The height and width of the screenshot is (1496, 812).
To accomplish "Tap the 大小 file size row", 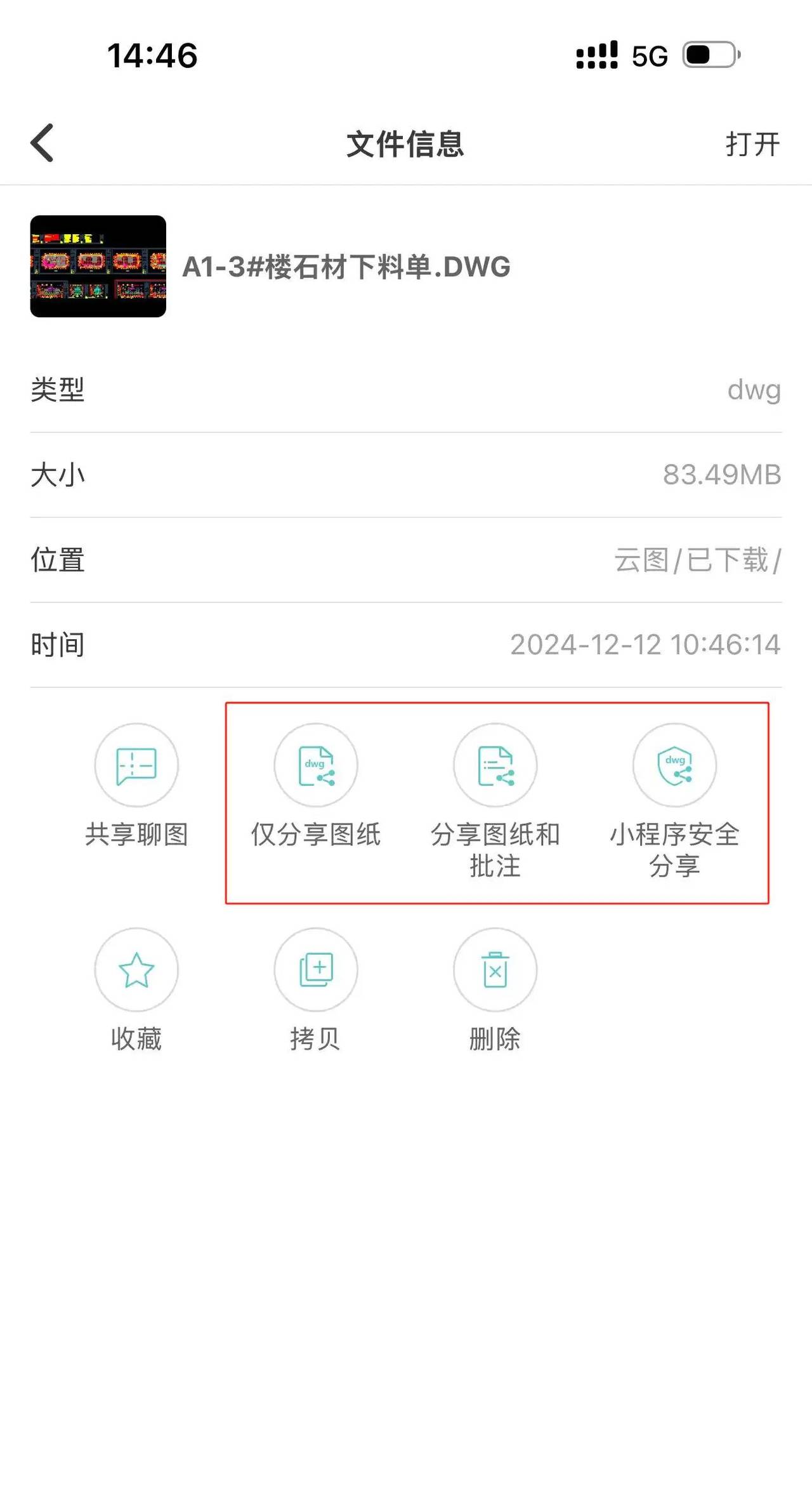I will coord(406,475).
